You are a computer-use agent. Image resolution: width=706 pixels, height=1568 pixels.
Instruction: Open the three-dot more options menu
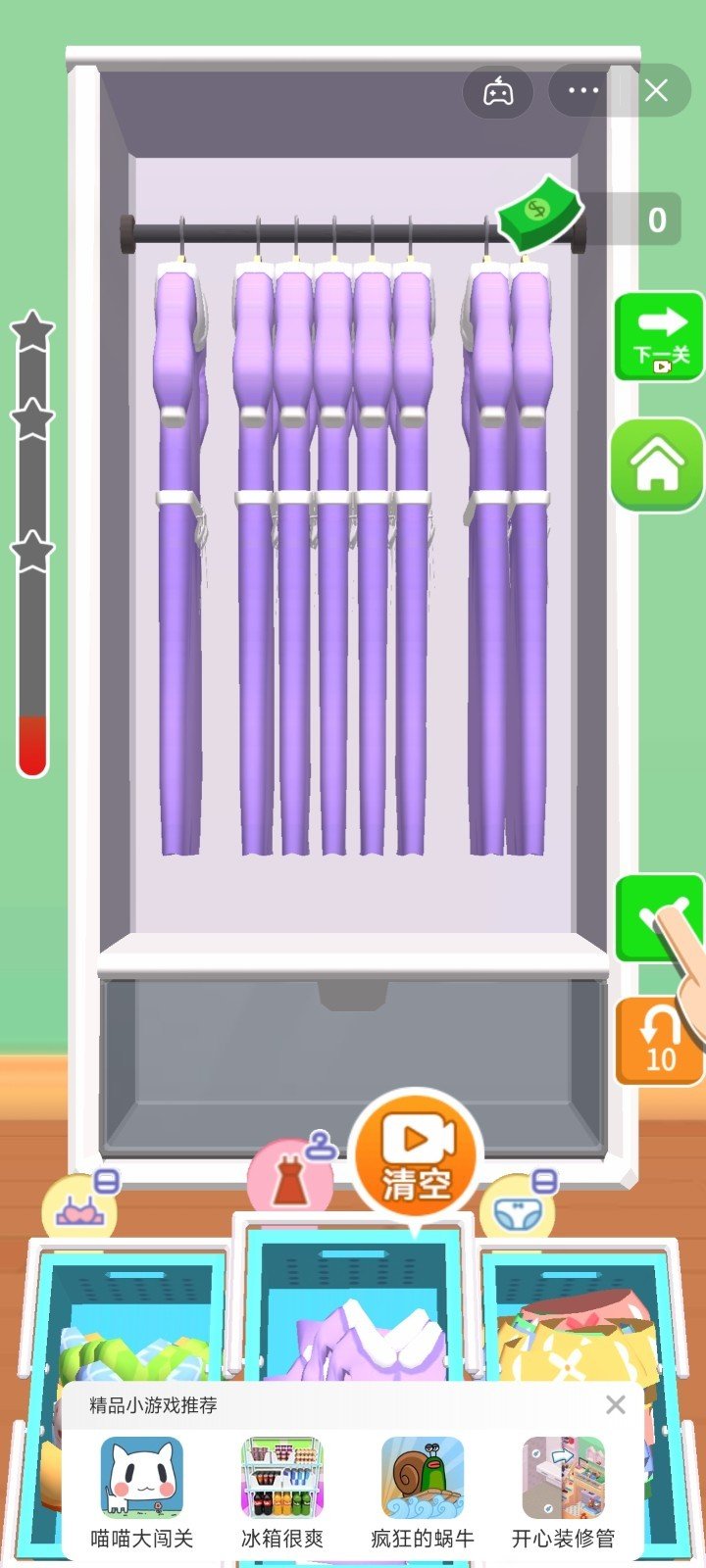(x=583, y=91)
